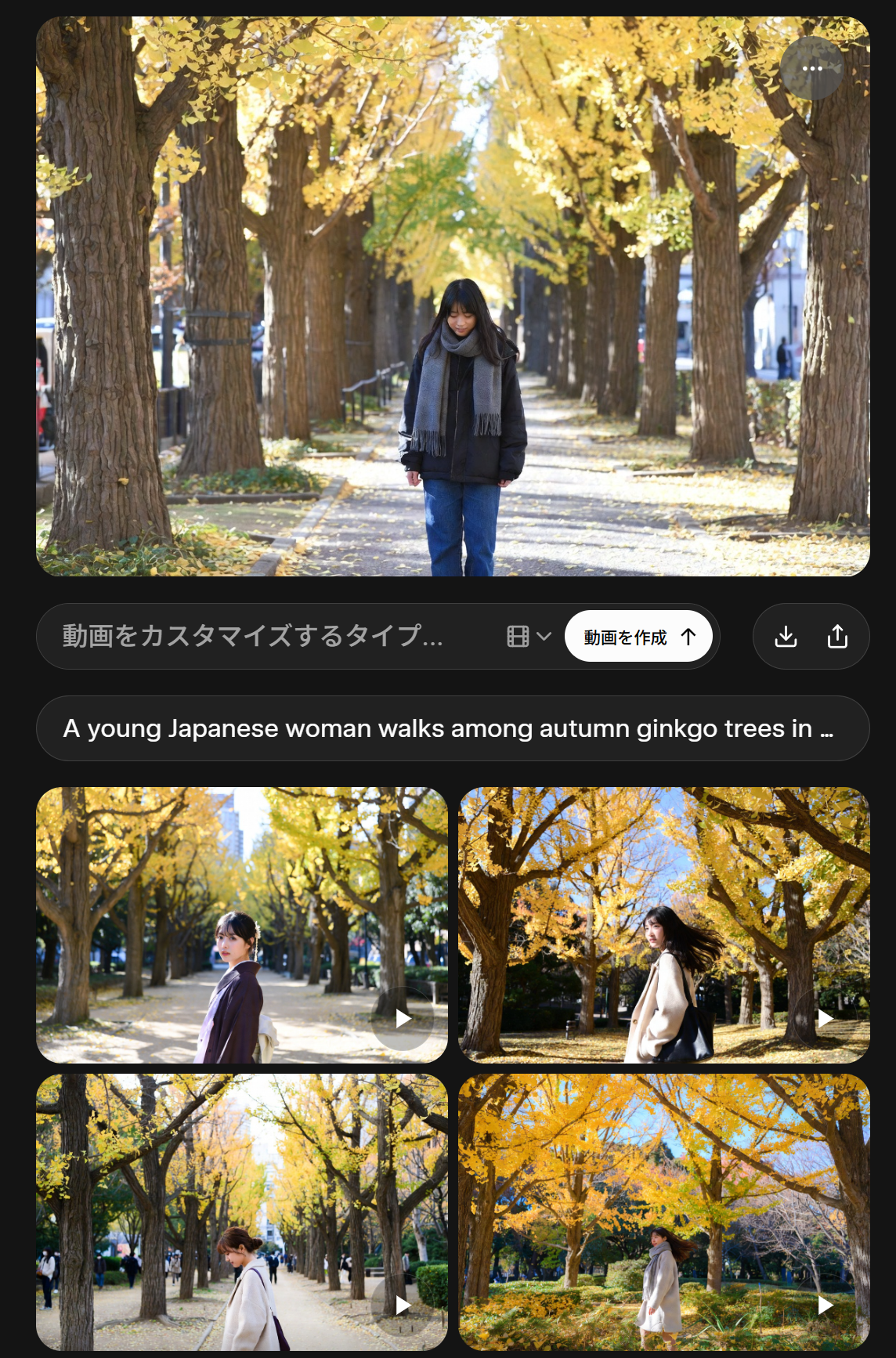The image size is (896, 1358).
Task: View the large ginkgo avenue image fullscreen
Action: click(x=452, y=296)
